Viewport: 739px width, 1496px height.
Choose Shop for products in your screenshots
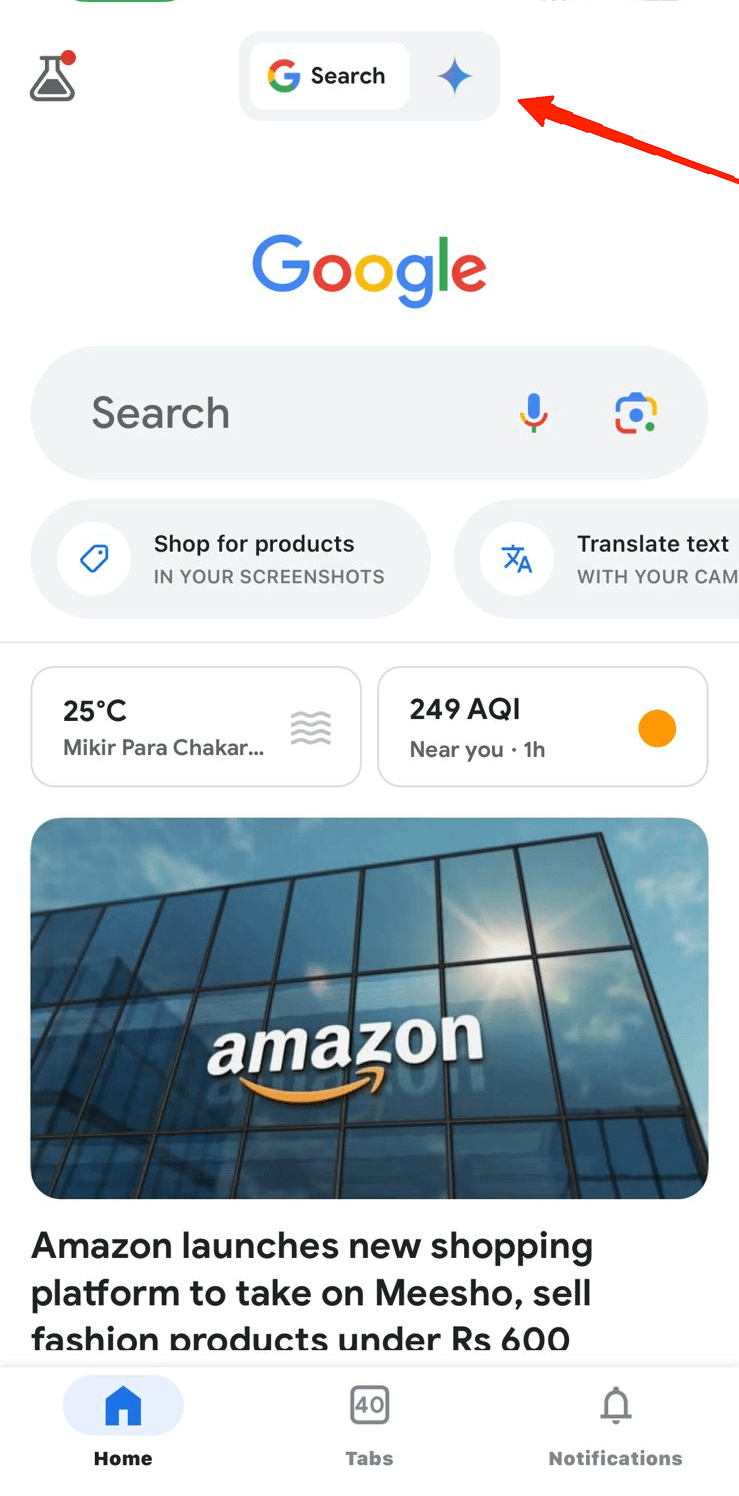[x=230, y=559]
